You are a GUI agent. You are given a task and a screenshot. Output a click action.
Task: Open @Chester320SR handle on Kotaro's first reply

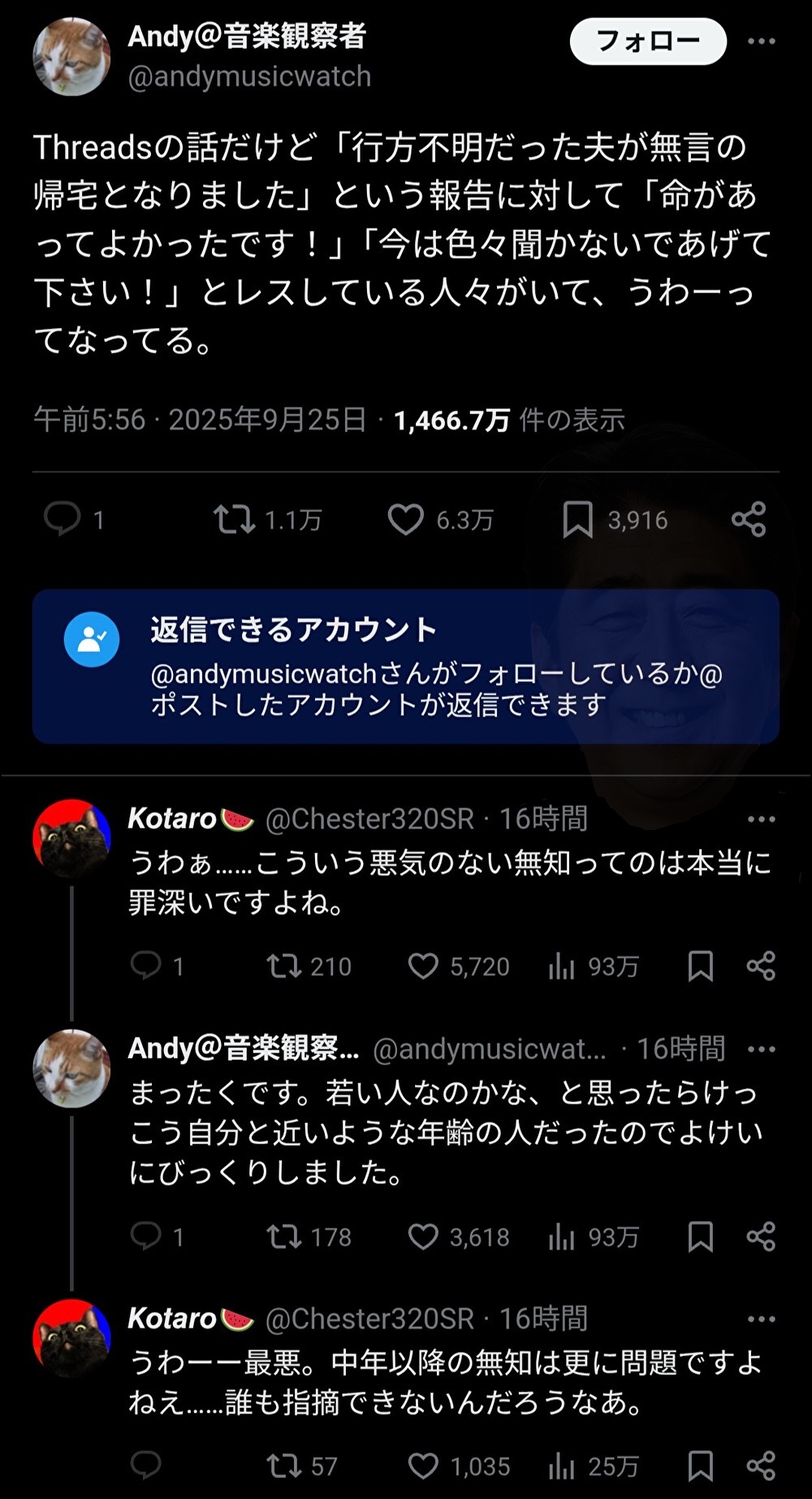pos(369,819)
